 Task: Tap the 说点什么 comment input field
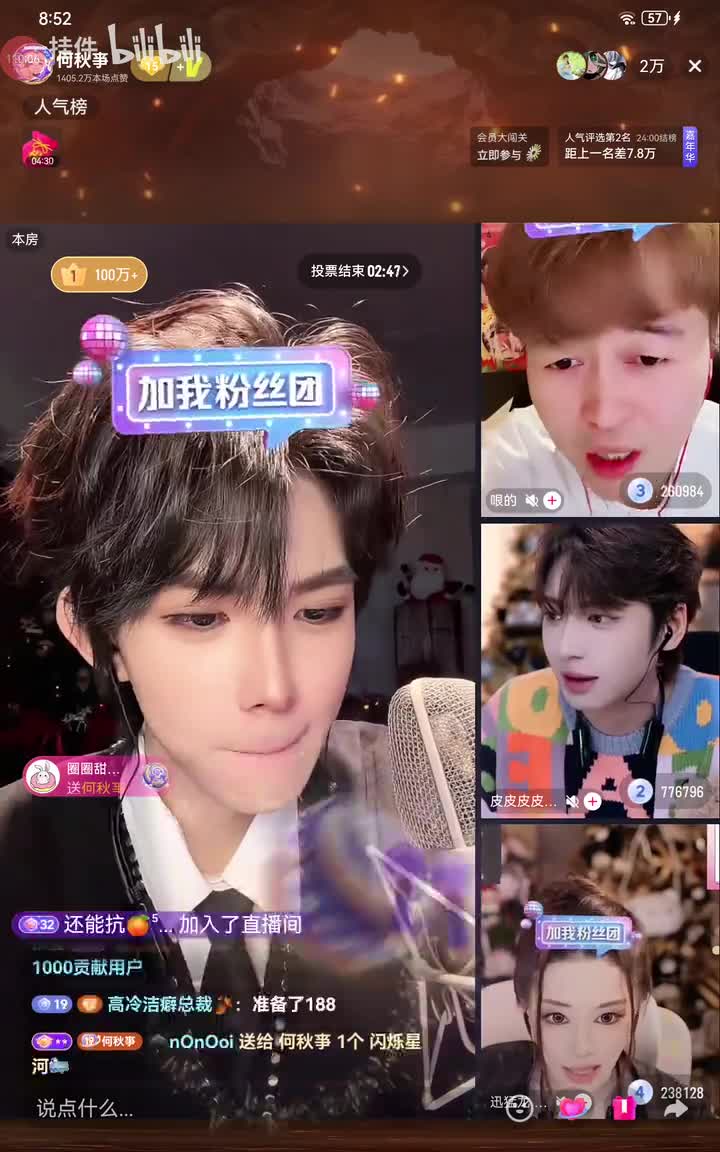[85, 1108]
